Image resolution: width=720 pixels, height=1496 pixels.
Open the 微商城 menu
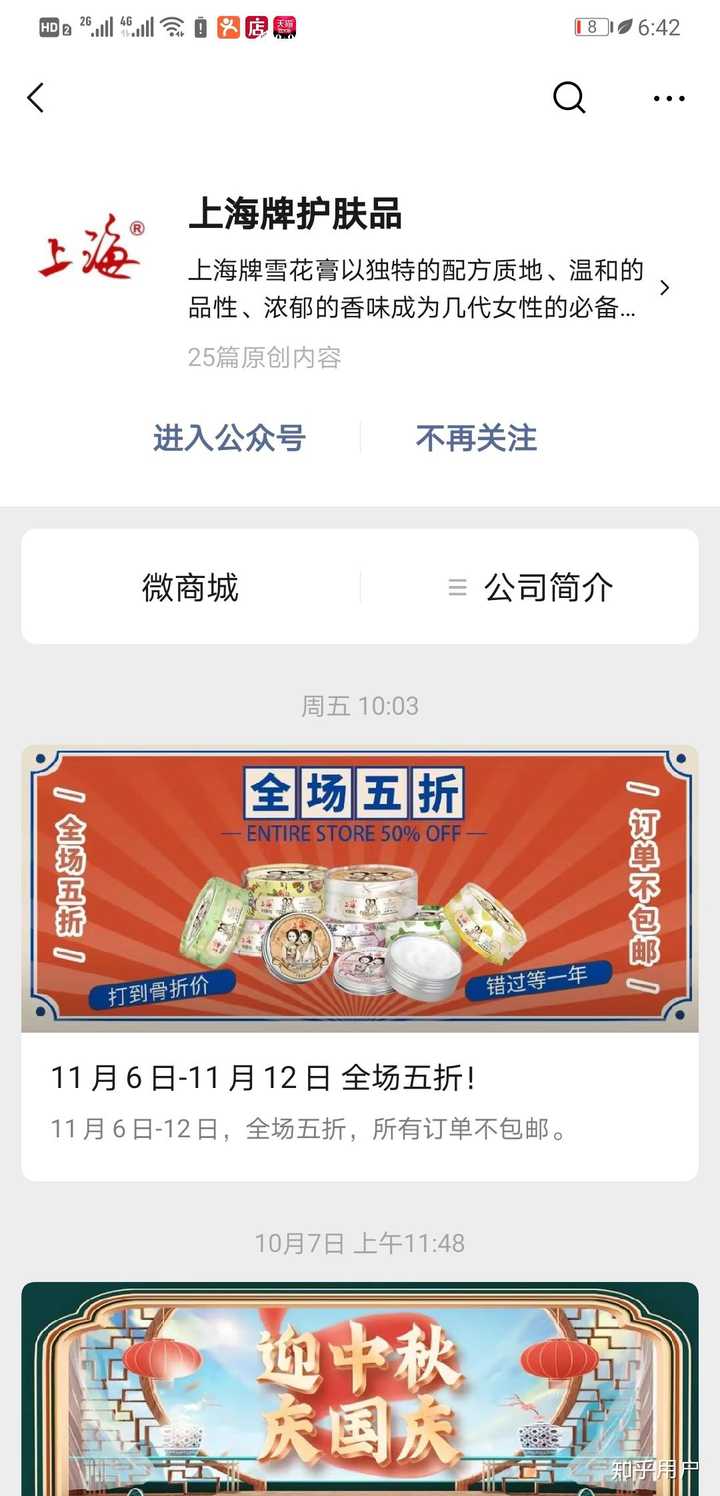tap(190, 587)
